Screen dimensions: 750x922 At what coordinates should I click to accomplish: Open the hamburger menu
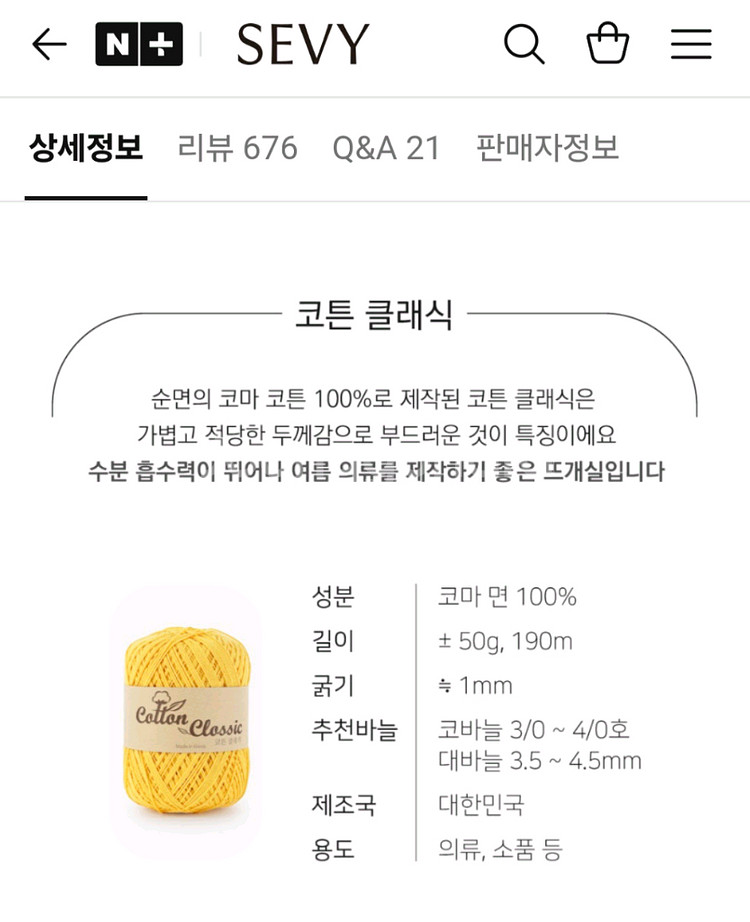click(691, 44)
